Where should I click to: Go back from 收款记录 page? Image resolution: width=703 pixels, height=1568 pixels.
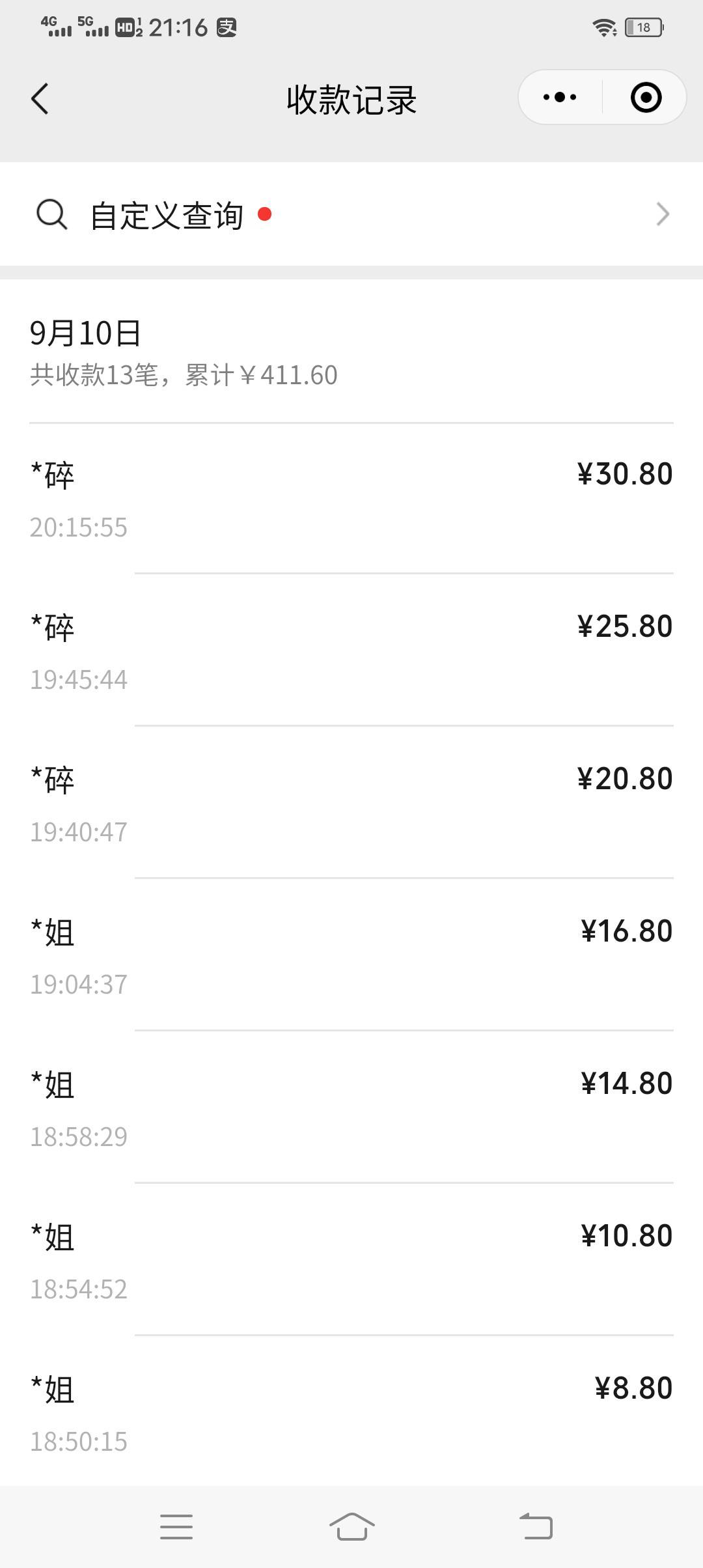[40, 99]
